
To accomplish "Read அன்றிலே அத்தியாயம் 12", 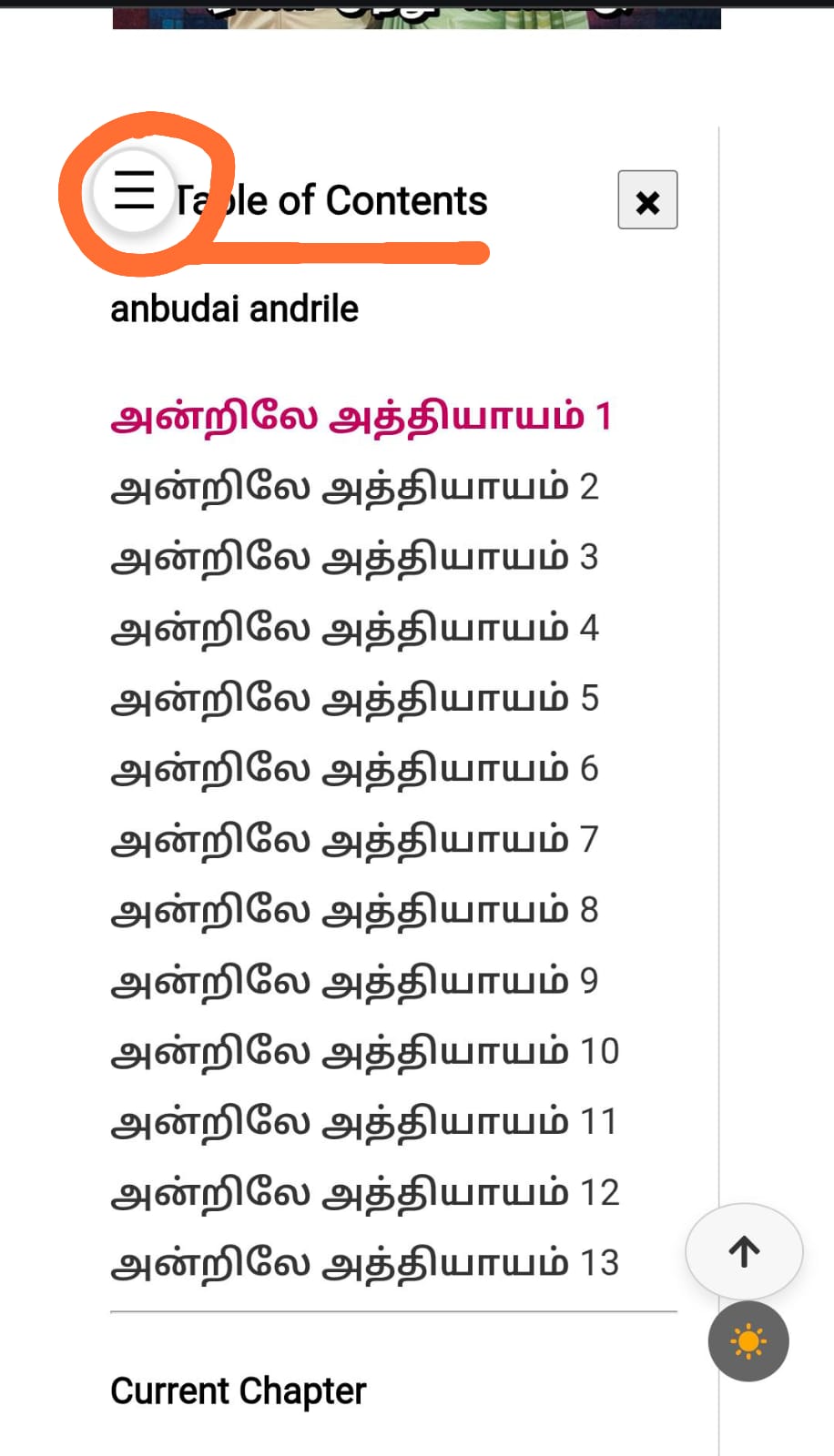I will [364, 1193].
